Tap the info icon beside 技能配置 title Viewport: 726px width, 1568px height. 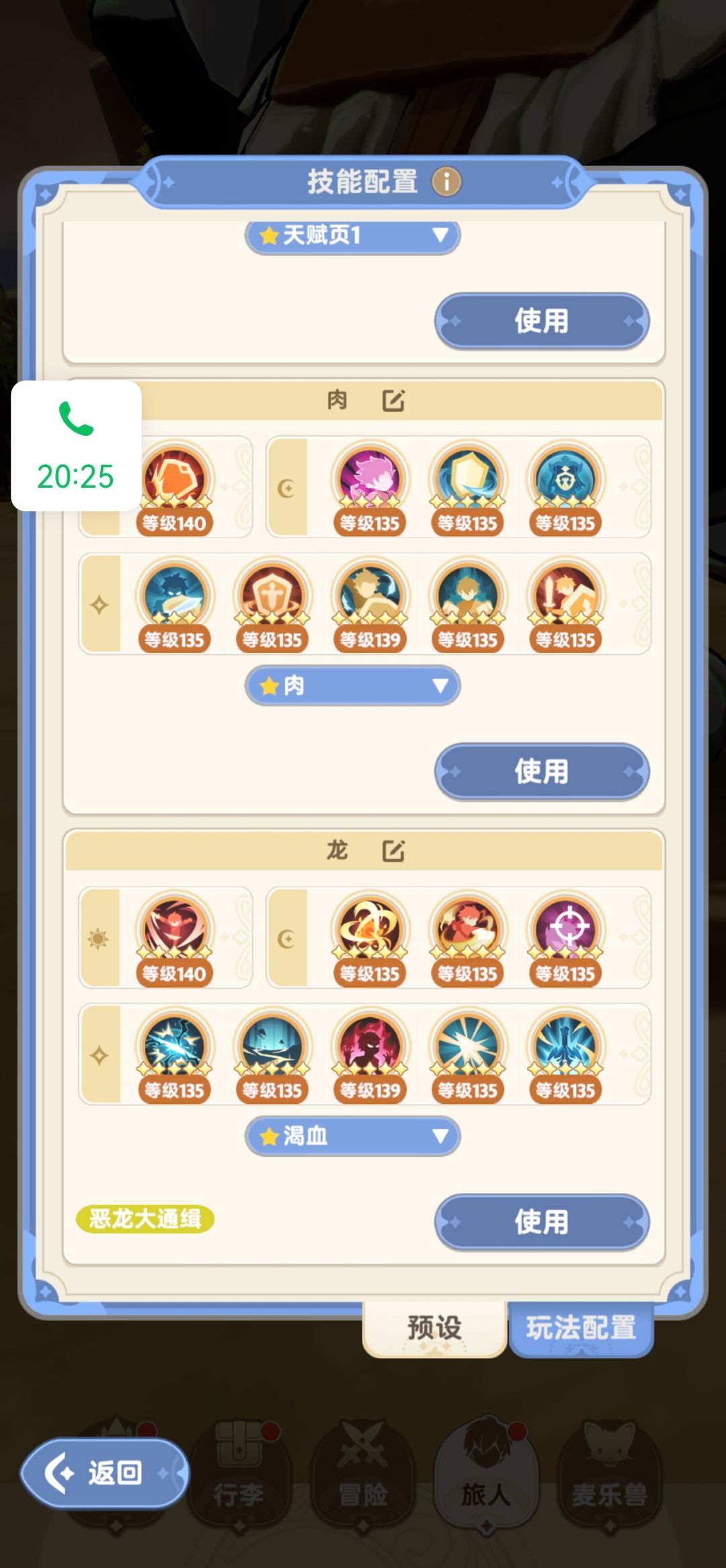click(x=446, y=182)
